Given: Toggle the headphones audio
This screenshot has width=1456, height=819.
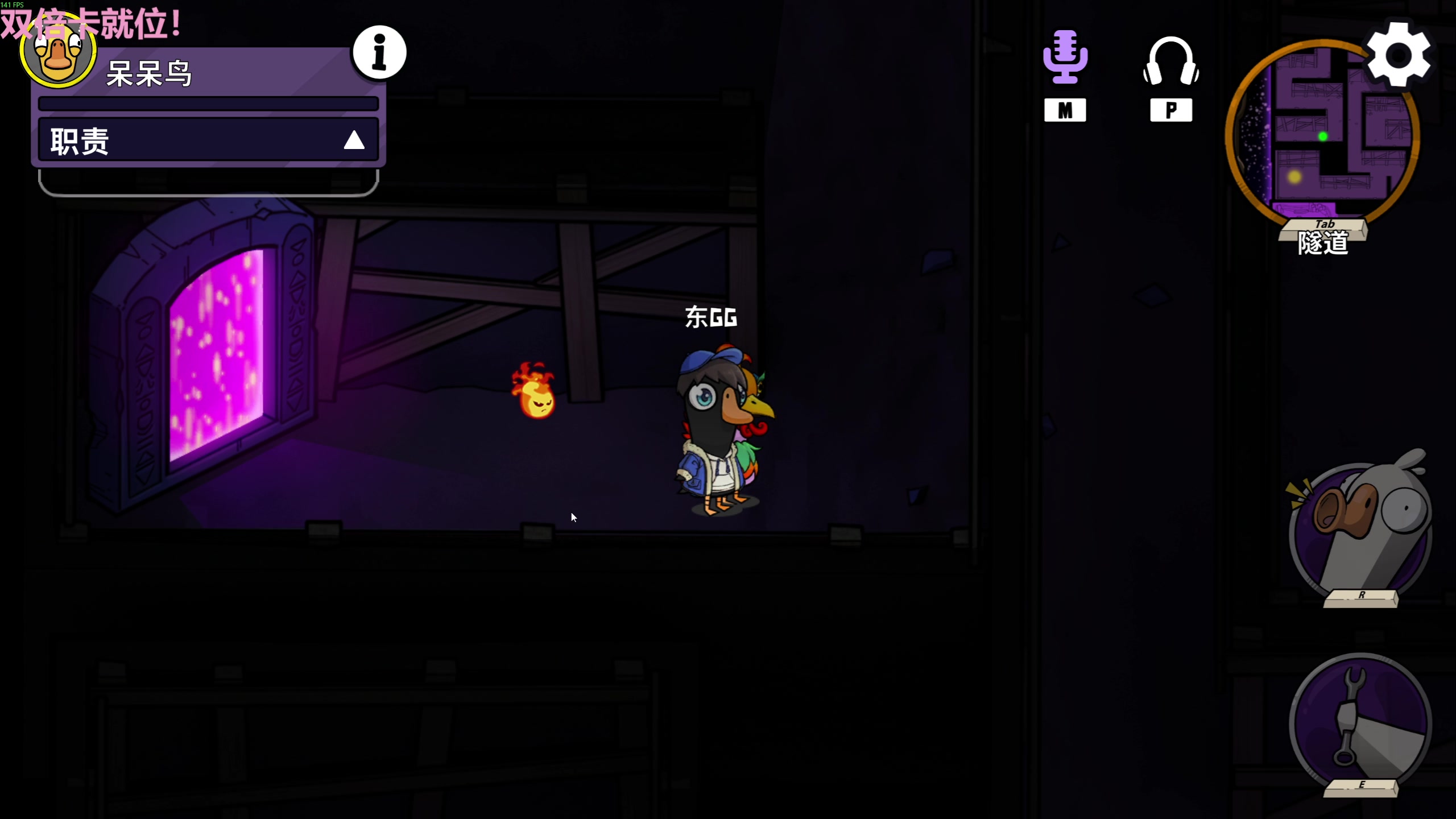Looking at the screenshot, I should coord(1170,61).
